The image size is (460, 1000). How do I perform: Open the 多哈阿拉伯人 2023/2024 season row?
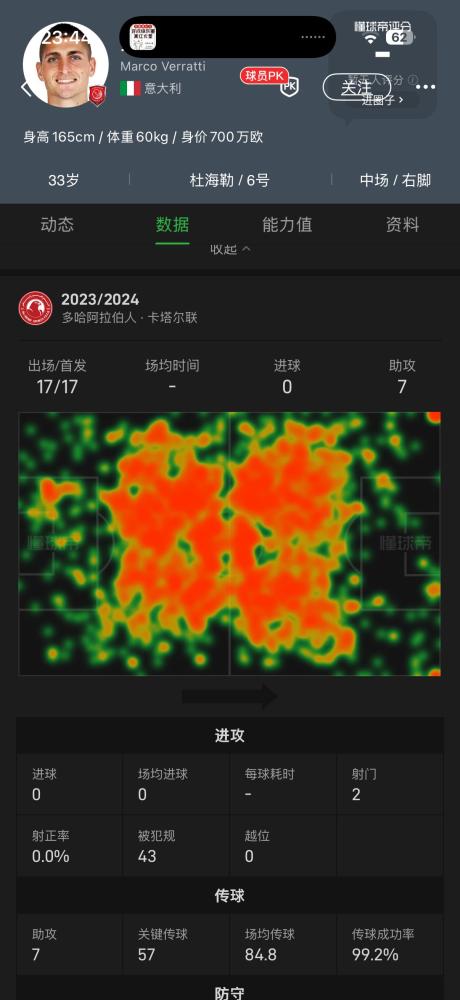230,308
